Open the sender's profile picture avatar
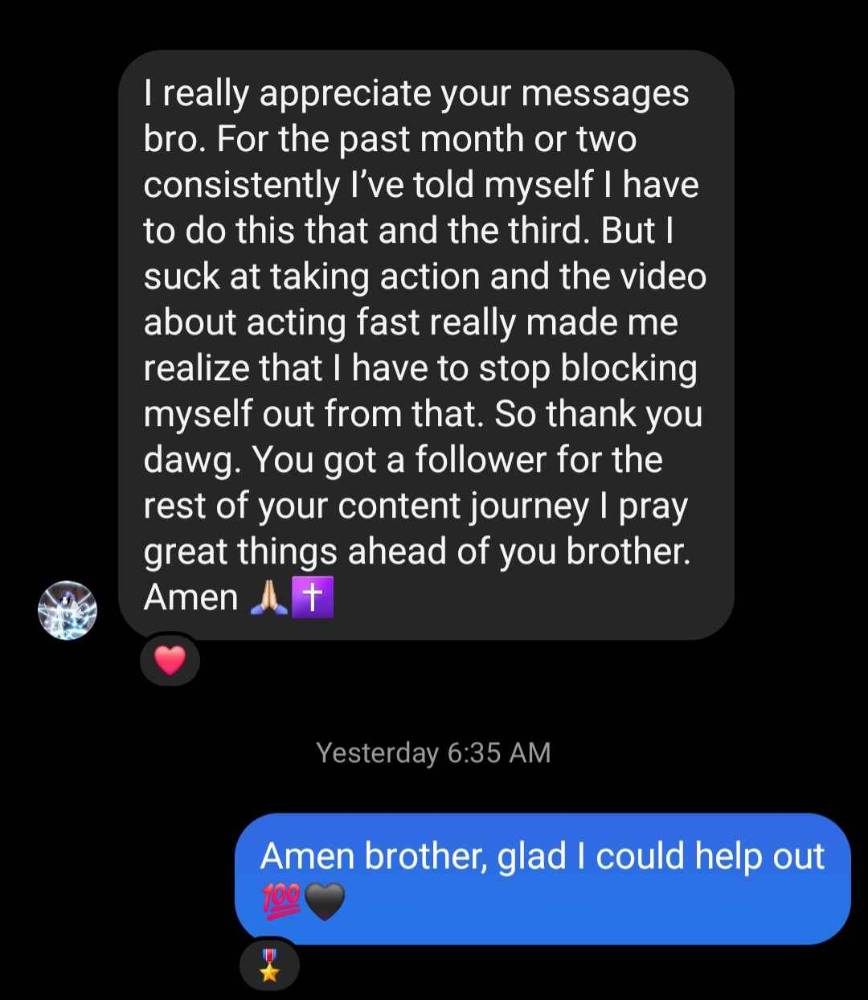Screen dimensions: 868x1000 [68, 610]
